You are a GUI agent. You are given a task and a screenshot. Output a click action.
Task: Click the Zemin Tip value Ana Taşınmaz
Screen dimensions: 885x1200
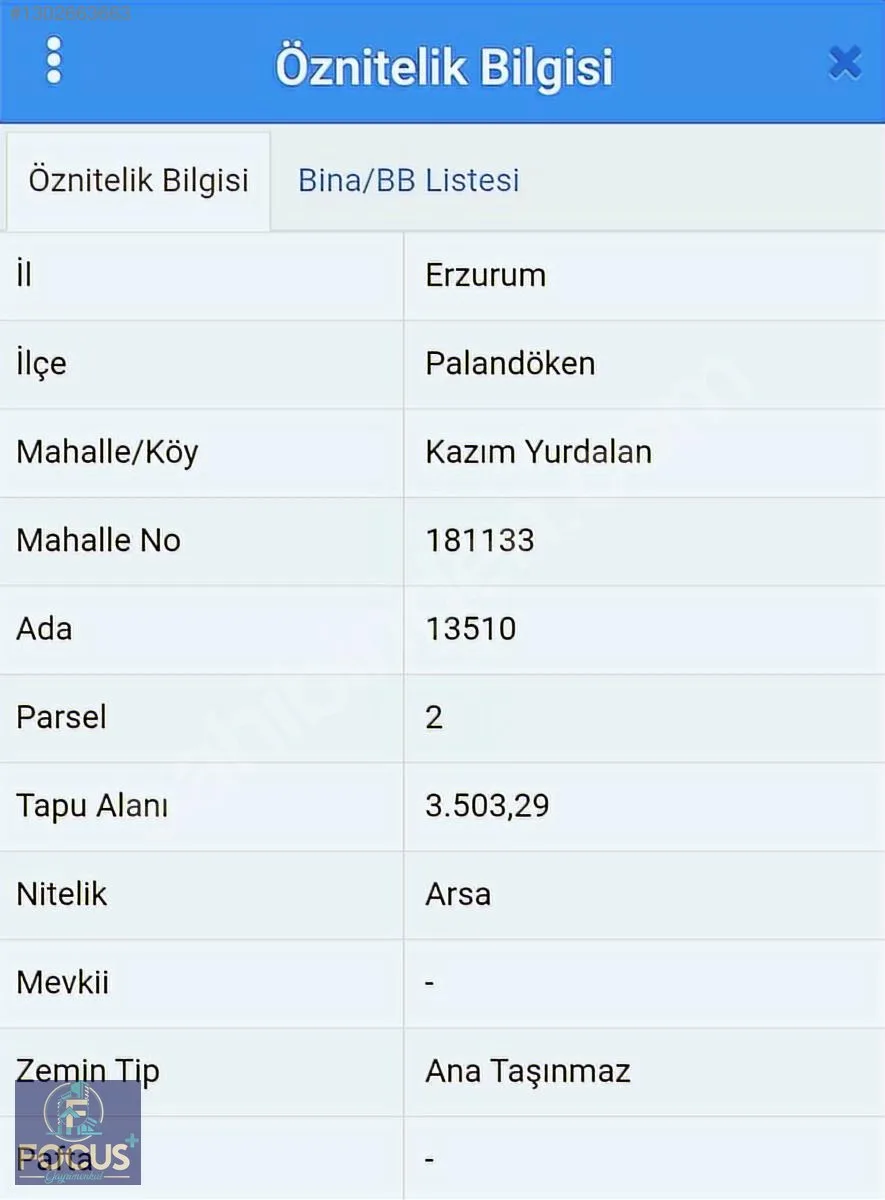point(527,1071)
